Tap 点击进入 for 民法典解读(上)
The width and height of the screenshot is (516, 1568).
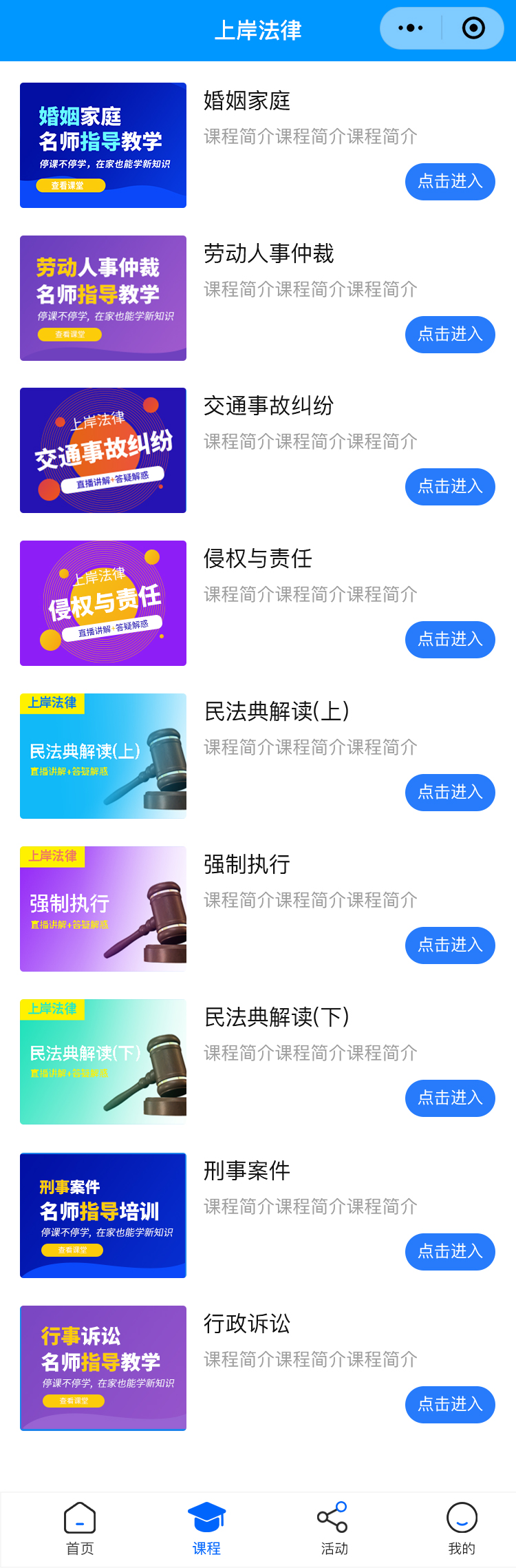(x=450, y=793)
